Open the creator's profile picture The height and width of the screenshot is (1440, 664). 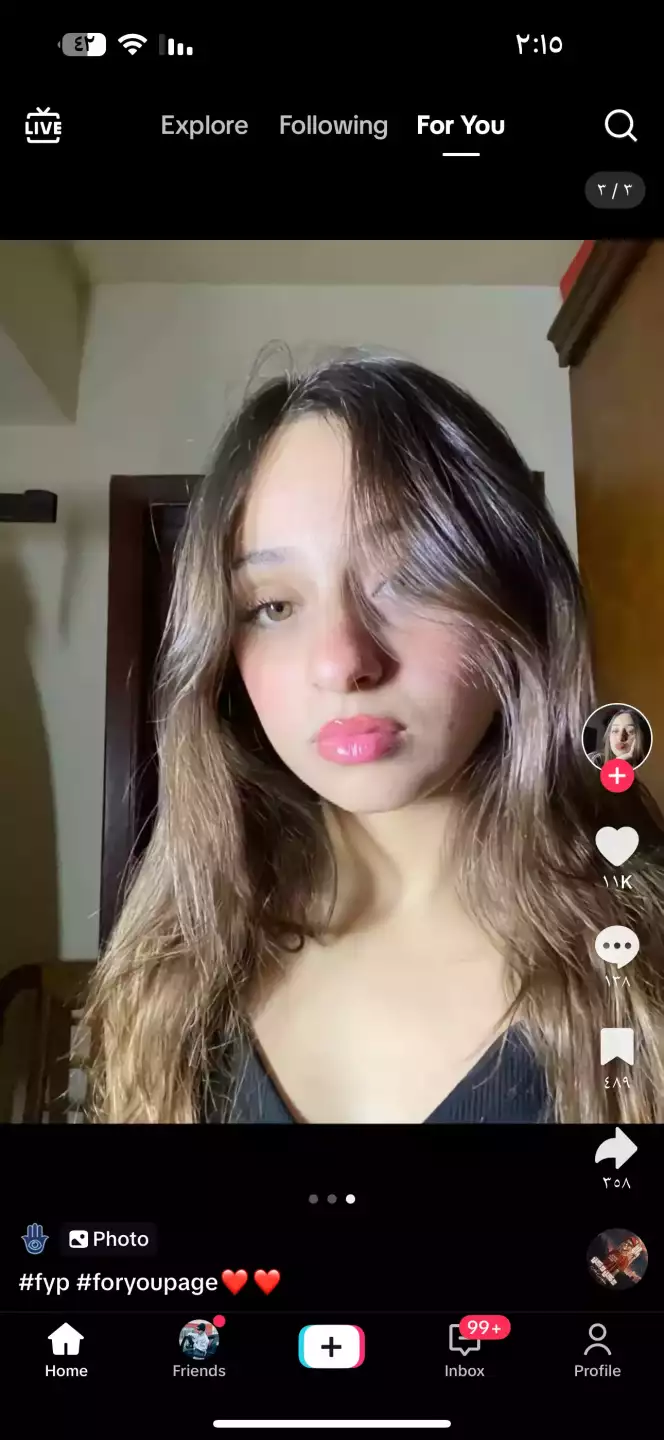tap(617, 737)
